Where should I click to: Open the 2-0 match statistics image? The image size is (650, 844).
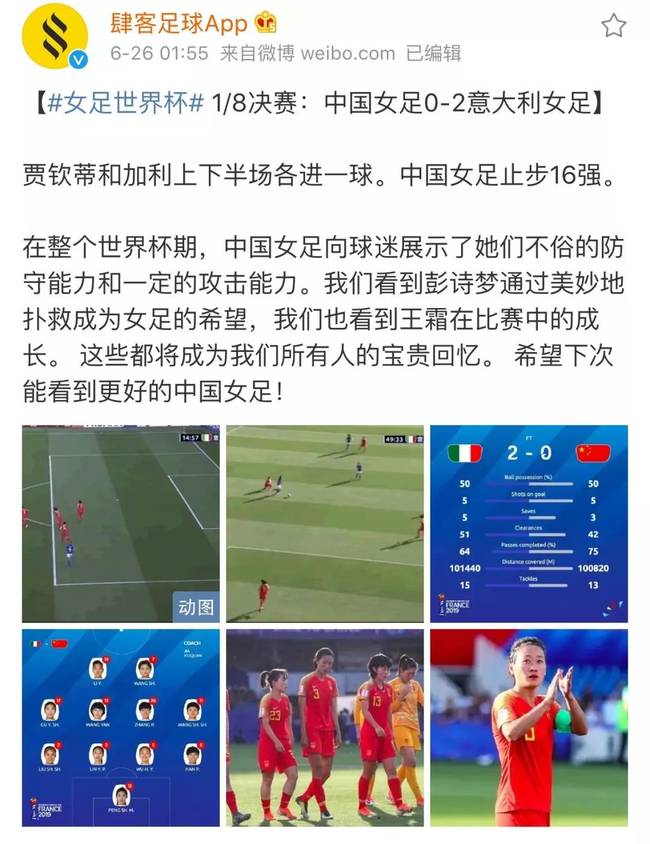pos(528,523)
